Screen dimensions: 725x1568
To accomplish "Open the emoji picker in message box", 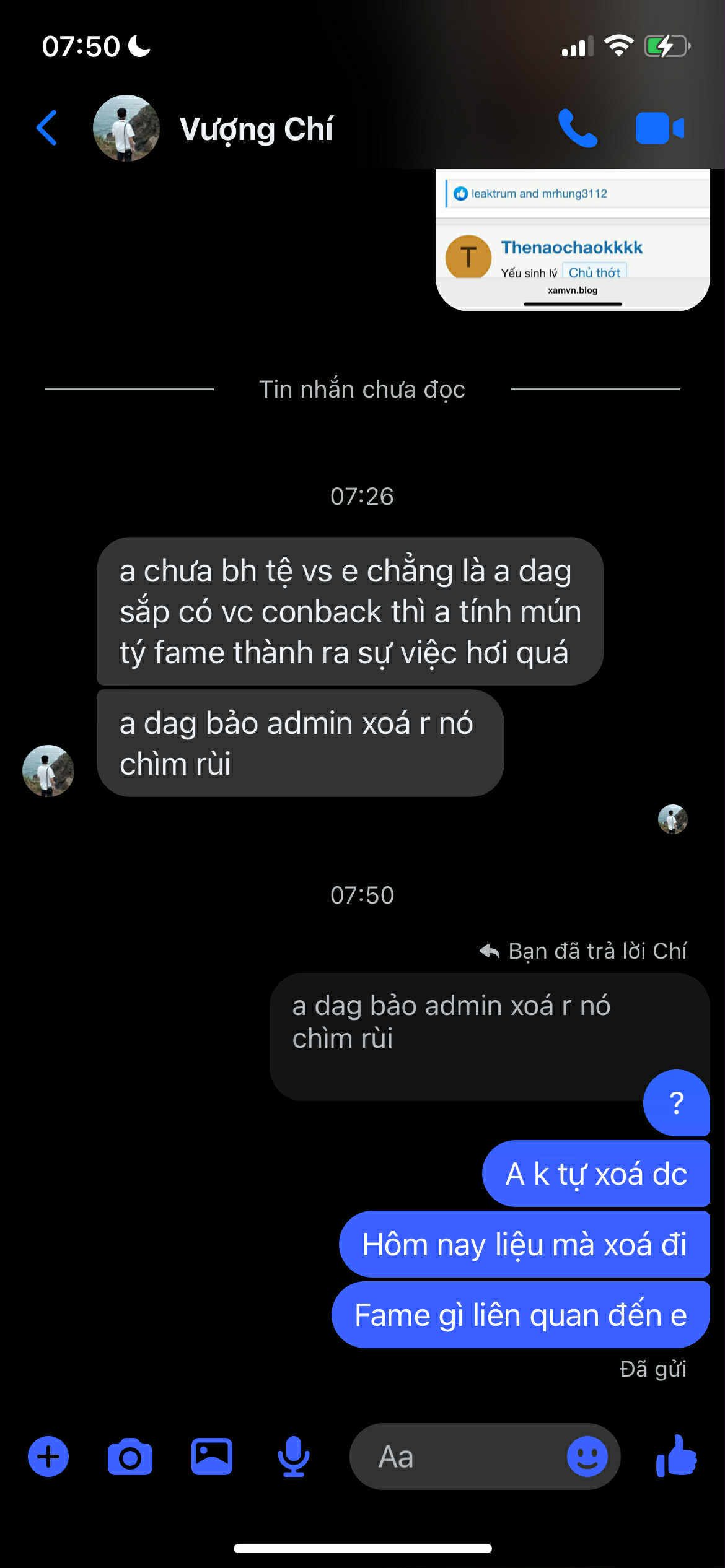I will point(587,1457).
